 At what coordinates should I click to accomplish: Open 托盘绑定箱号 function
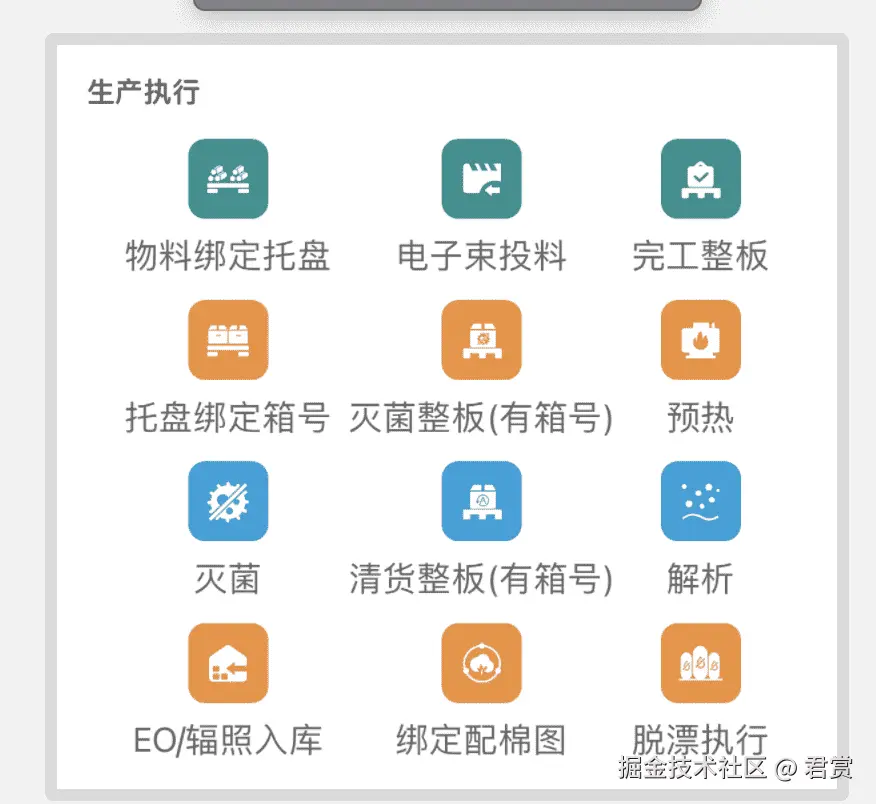coord(228,340)
